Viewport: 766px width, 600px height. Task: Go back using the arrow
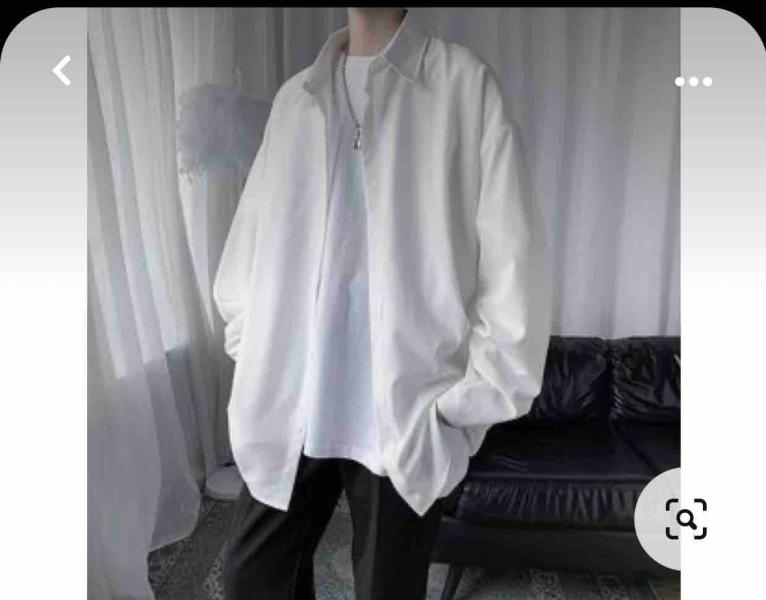click(62, 71)
